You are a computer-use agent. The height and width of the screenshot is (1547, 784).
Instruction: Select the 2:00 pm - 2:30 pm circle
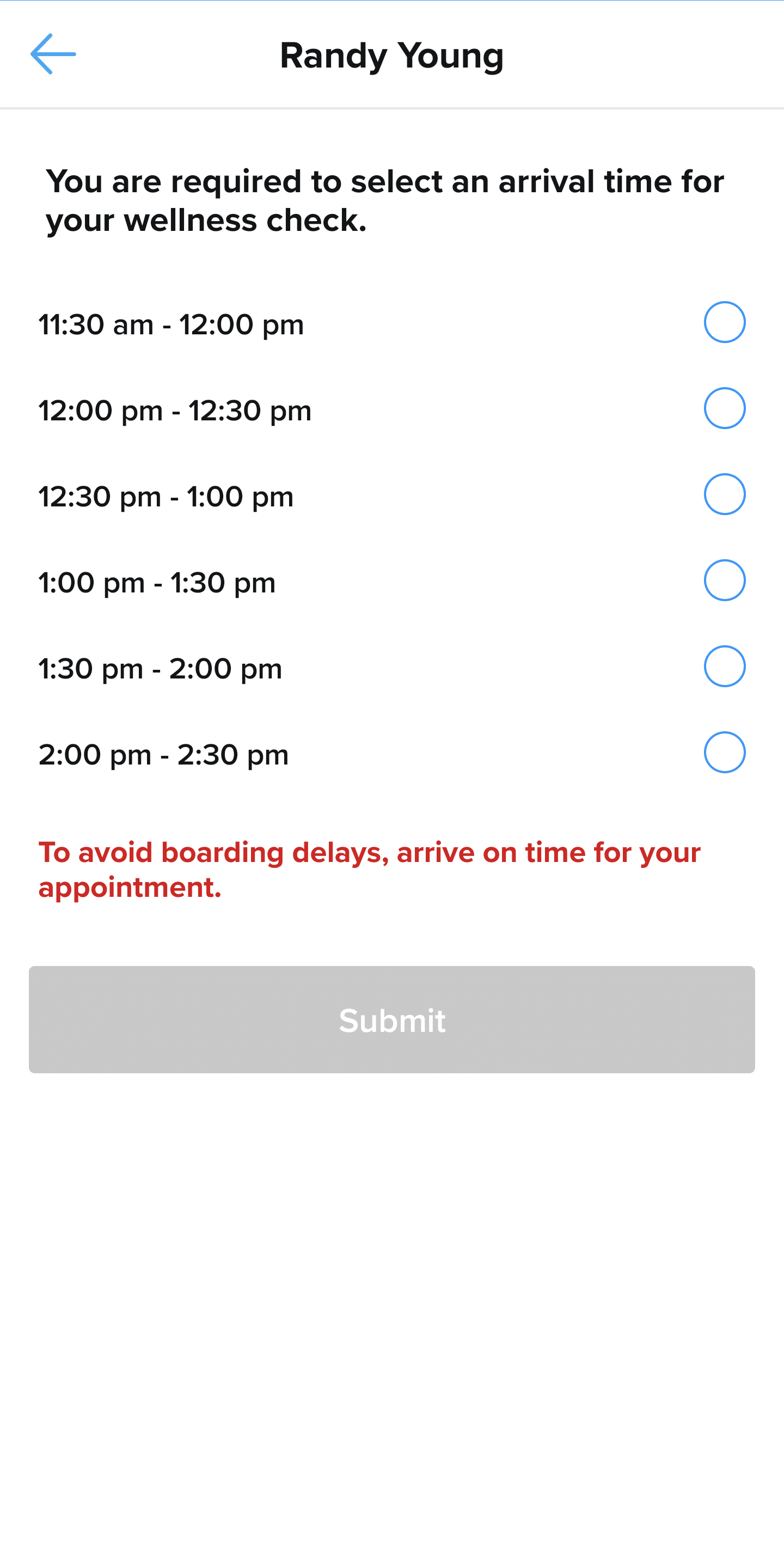725,751
